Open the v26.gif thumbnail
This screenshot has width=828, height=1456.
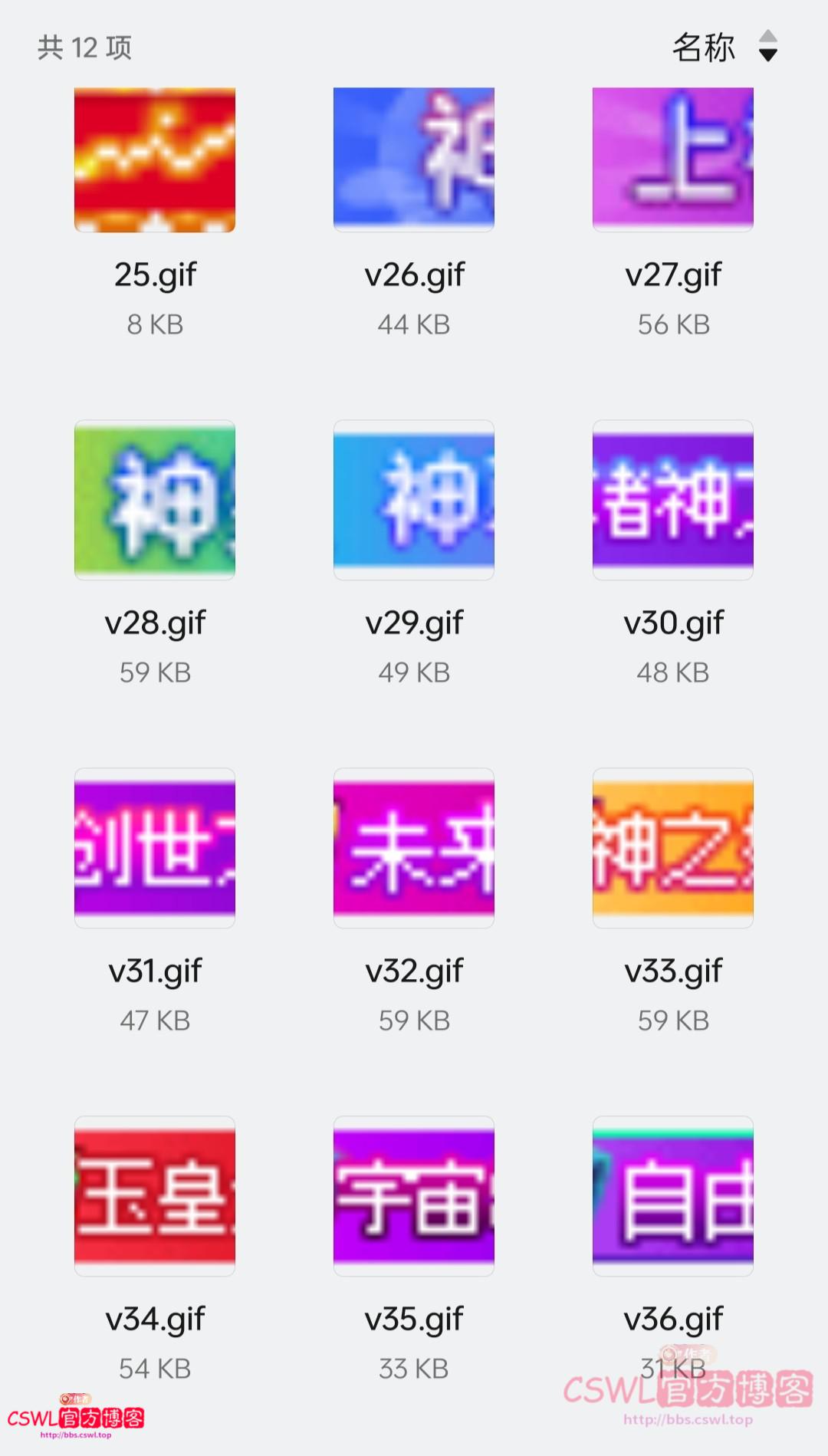pos(413,159)
